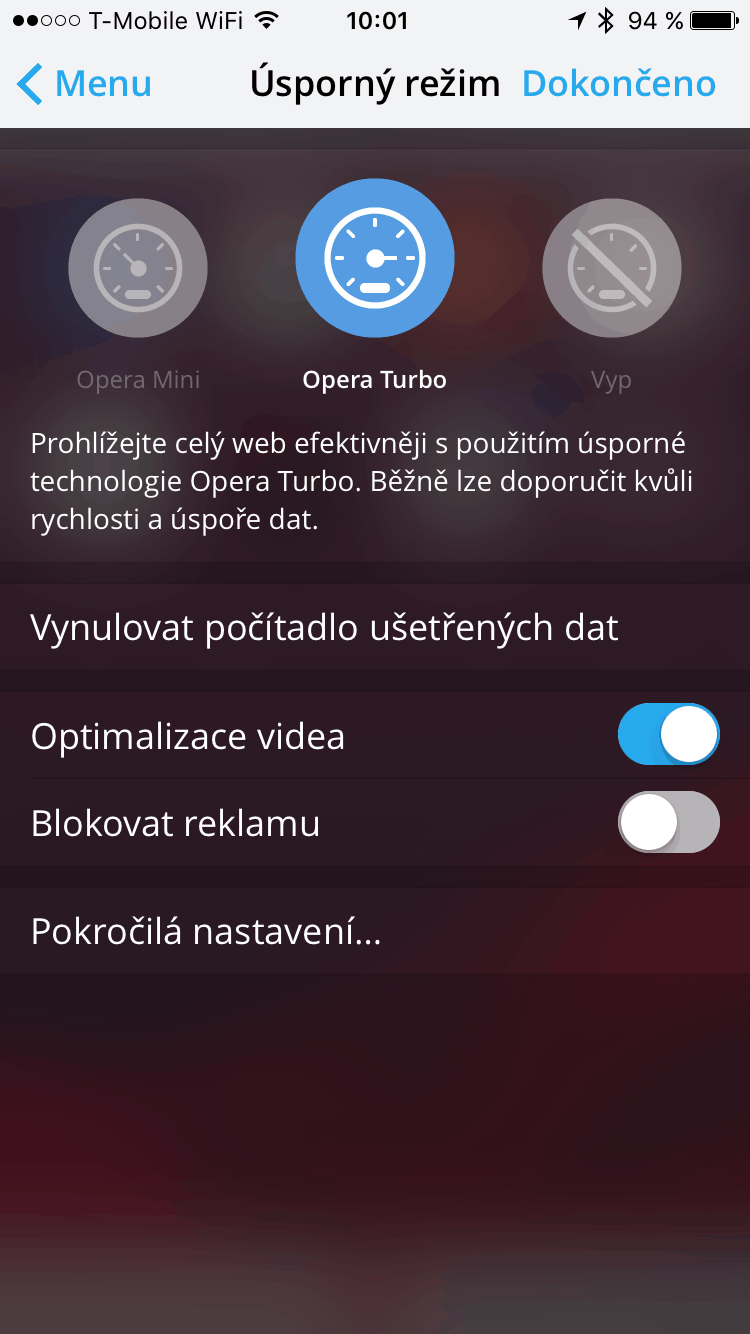Enable the Blokovat reklamu switch

[x=669, y=822]
